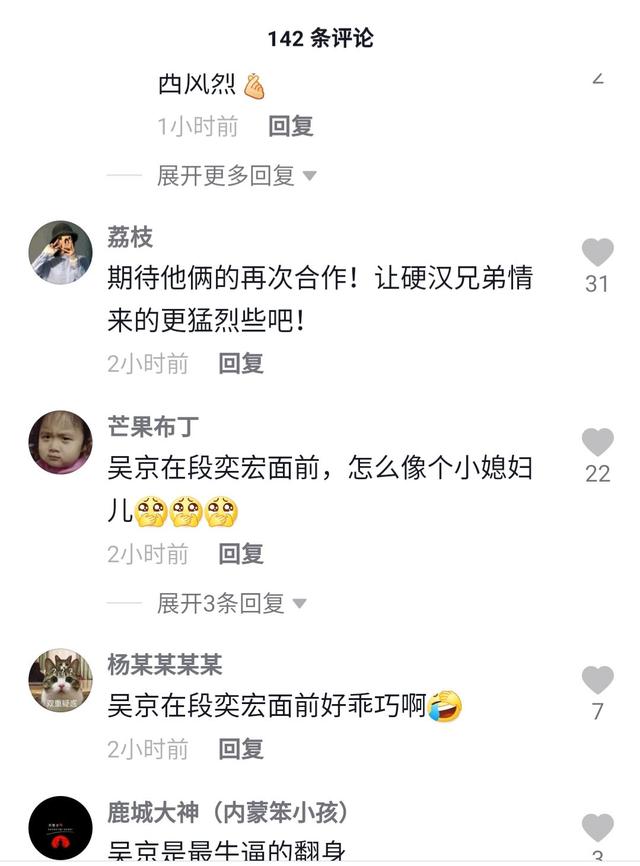Open username 芒果布丁 profile
Viewport: 640px width, 866px height.
[x=152, y=428]
